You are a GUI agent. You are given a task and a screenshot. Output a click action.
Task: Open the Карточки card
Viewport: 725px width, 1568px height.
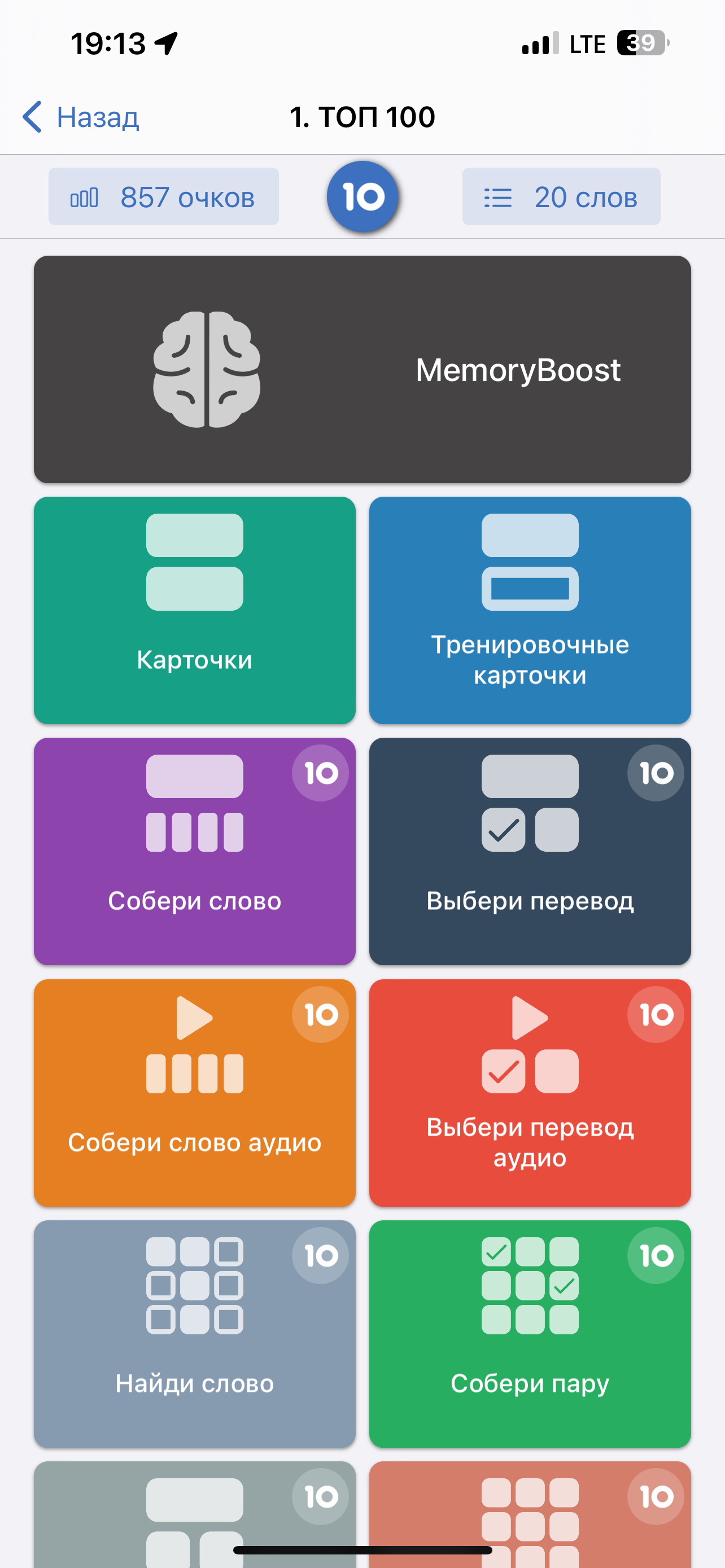(x=194, y=610)
